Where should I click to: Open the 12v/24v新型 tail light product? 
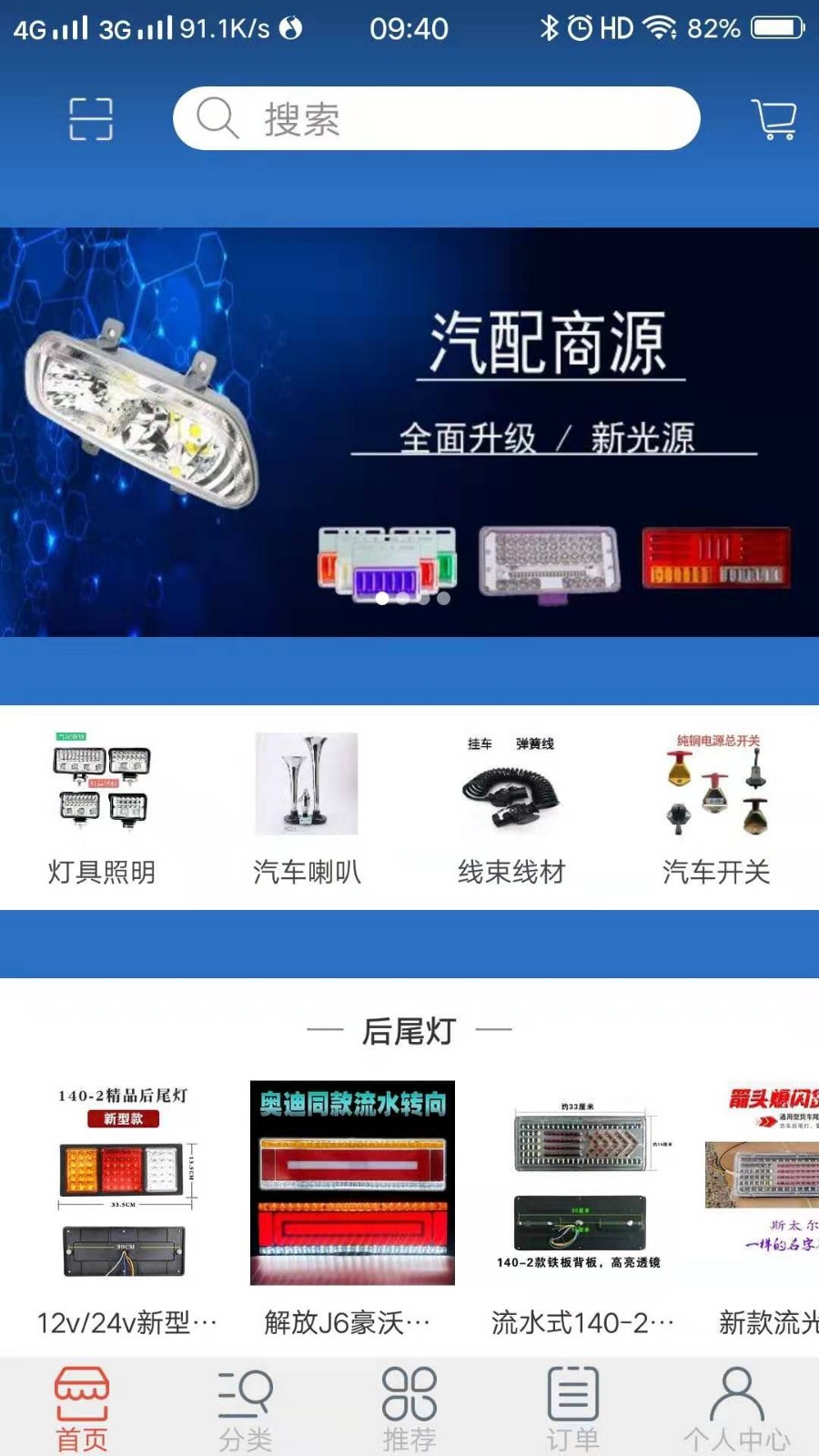coord(126,1207)
